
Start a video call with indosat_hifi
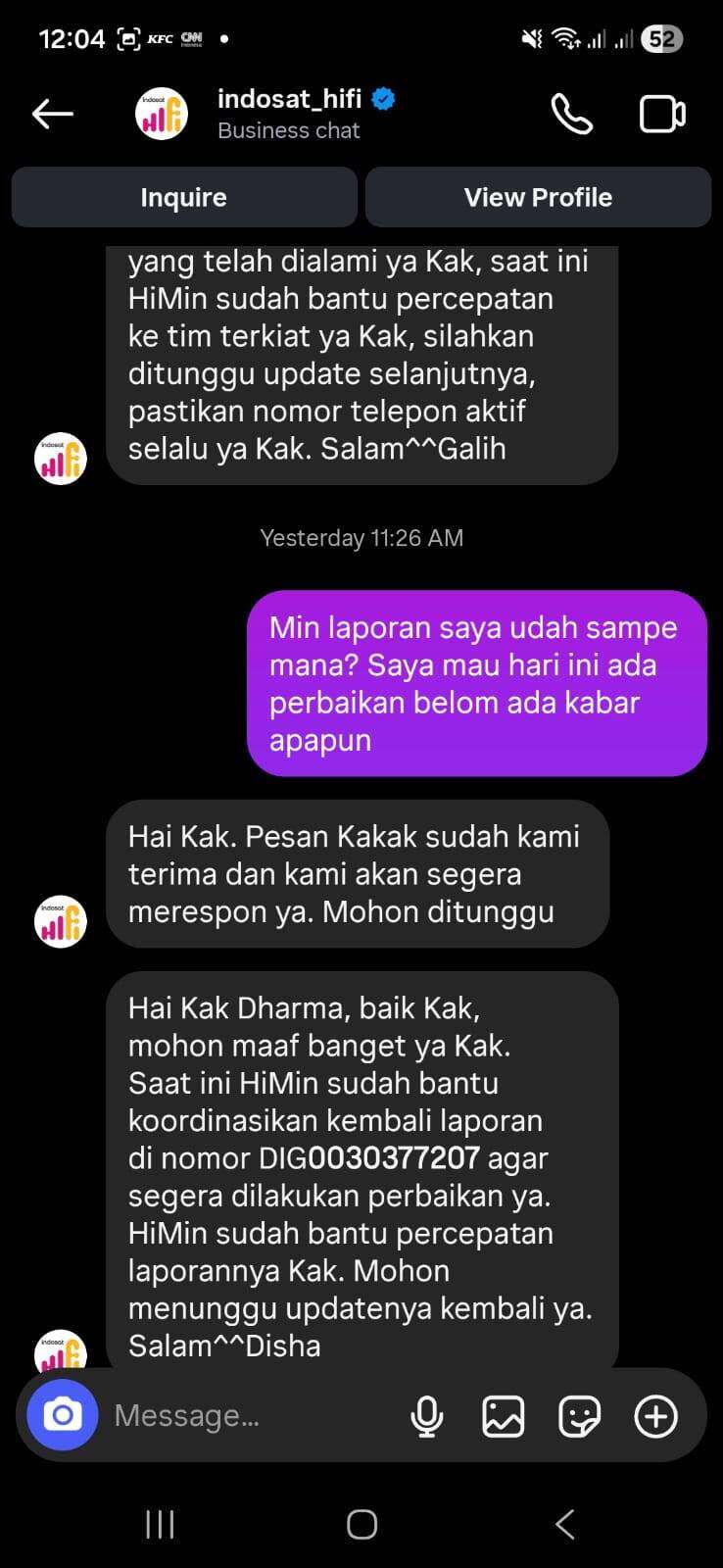(x=662, y=115)
